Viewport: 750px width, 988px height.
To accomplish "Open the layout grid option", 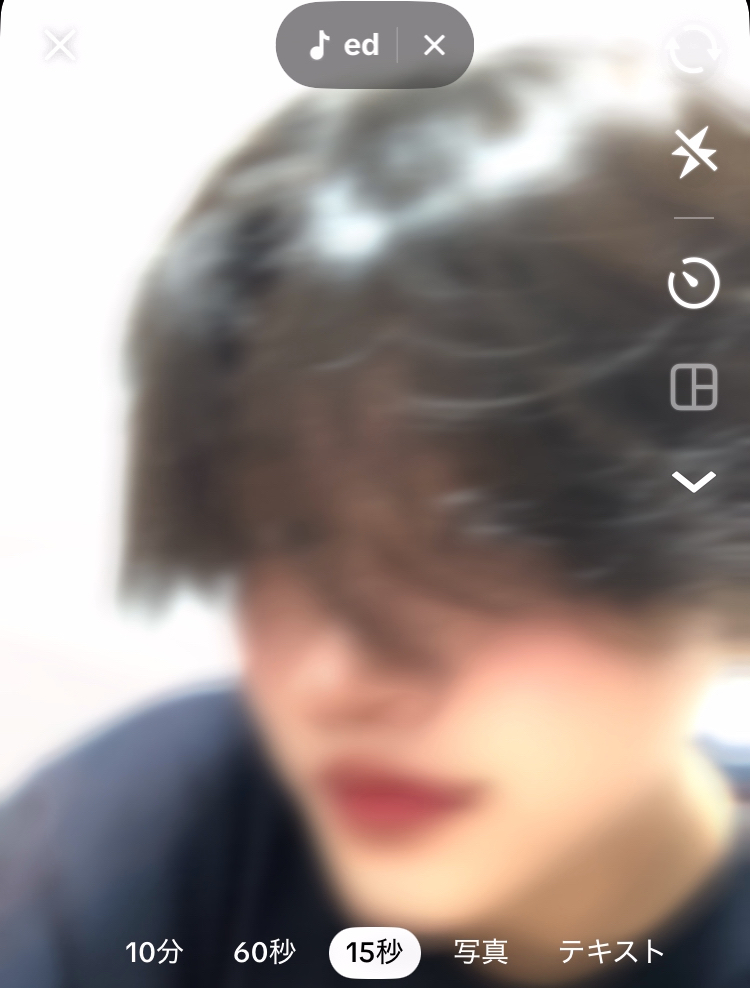I will pos(693,386).
